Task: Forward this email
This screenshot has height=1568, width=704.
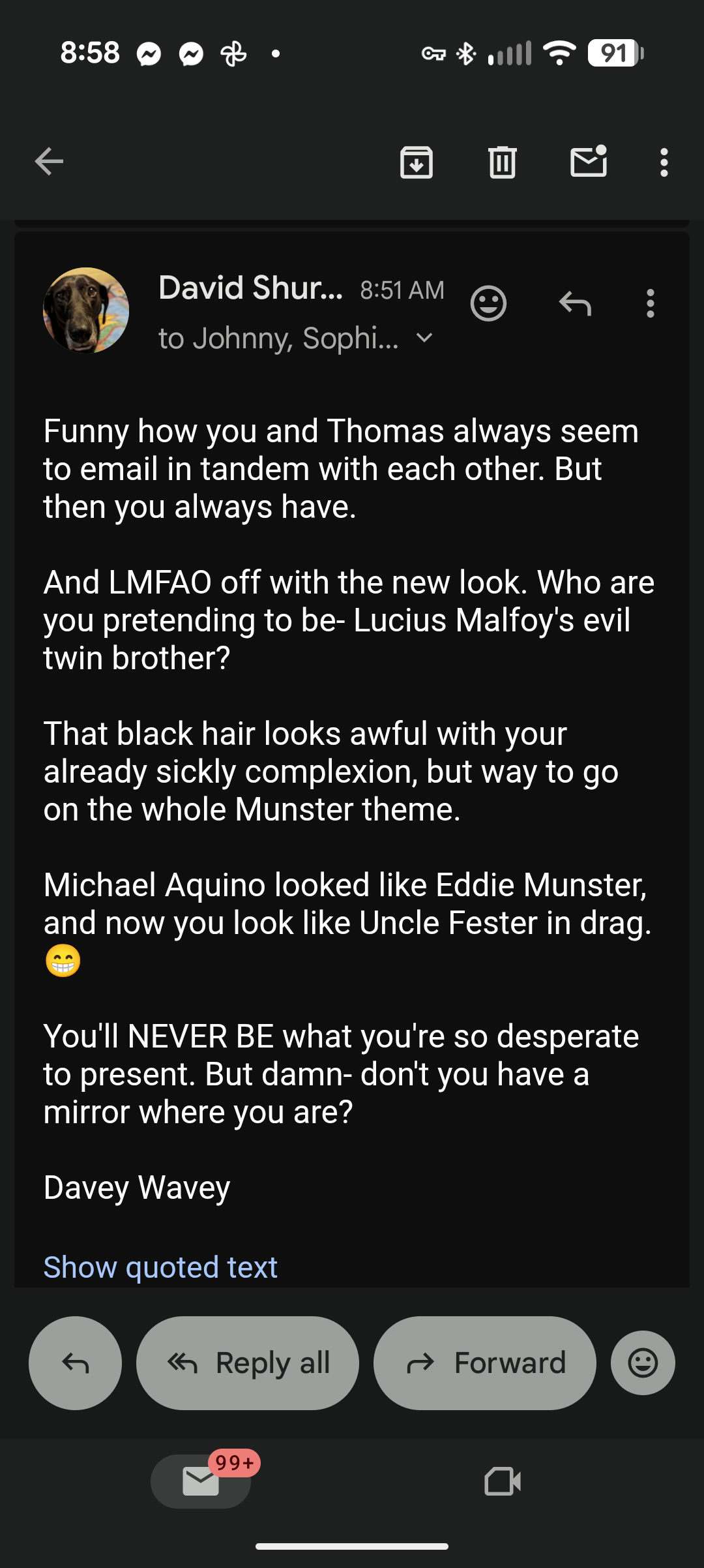Action: [484, 1363]
